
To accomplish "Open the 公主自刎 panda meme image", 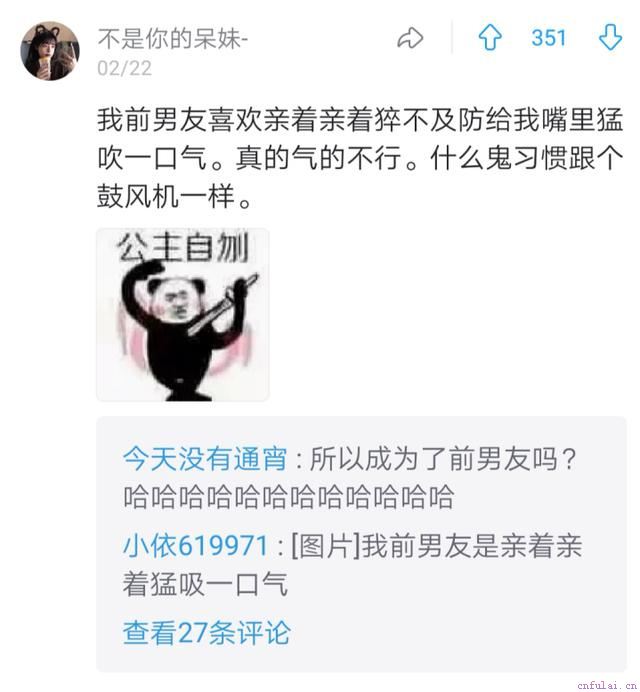I will [x=183, y=314].
